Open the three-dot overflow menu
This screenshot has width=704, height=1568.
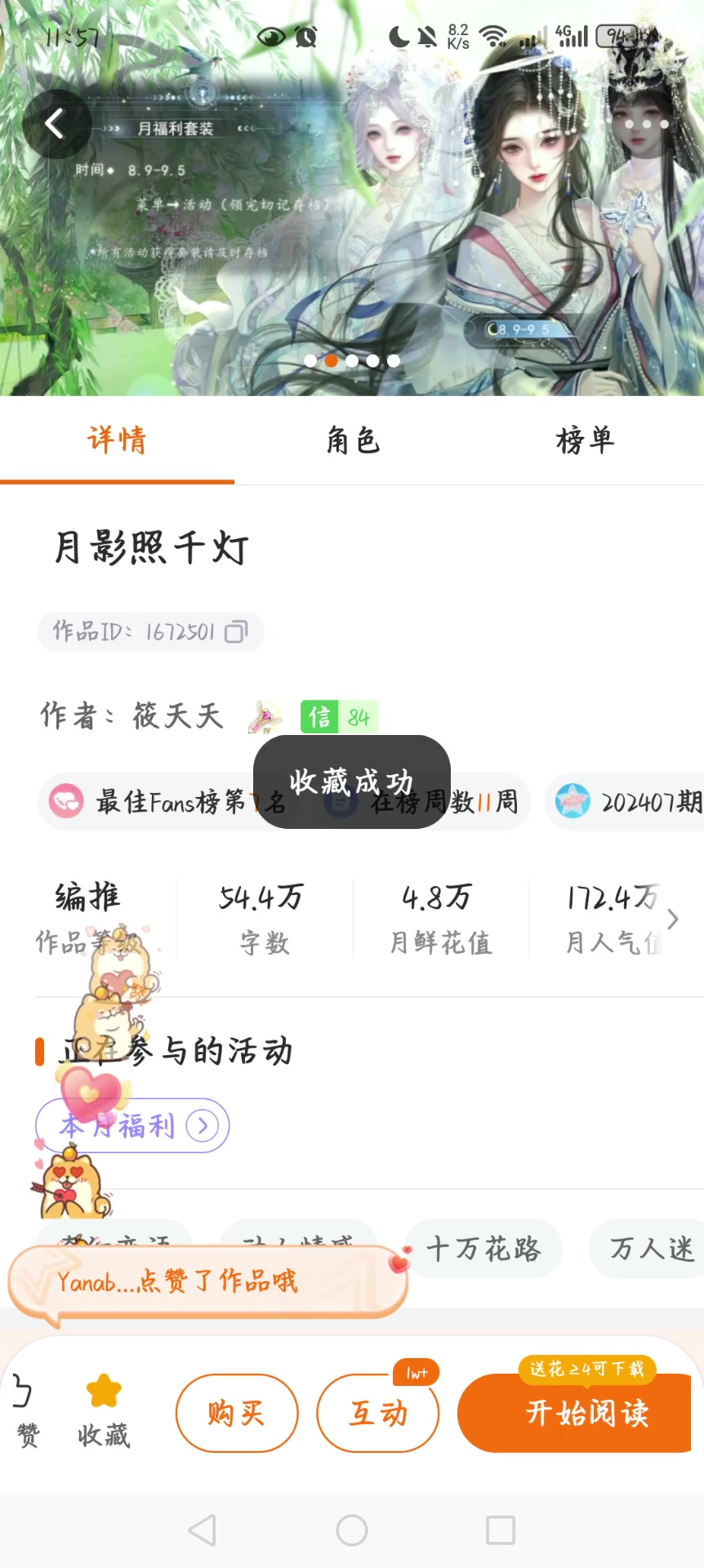coord(647,124)
